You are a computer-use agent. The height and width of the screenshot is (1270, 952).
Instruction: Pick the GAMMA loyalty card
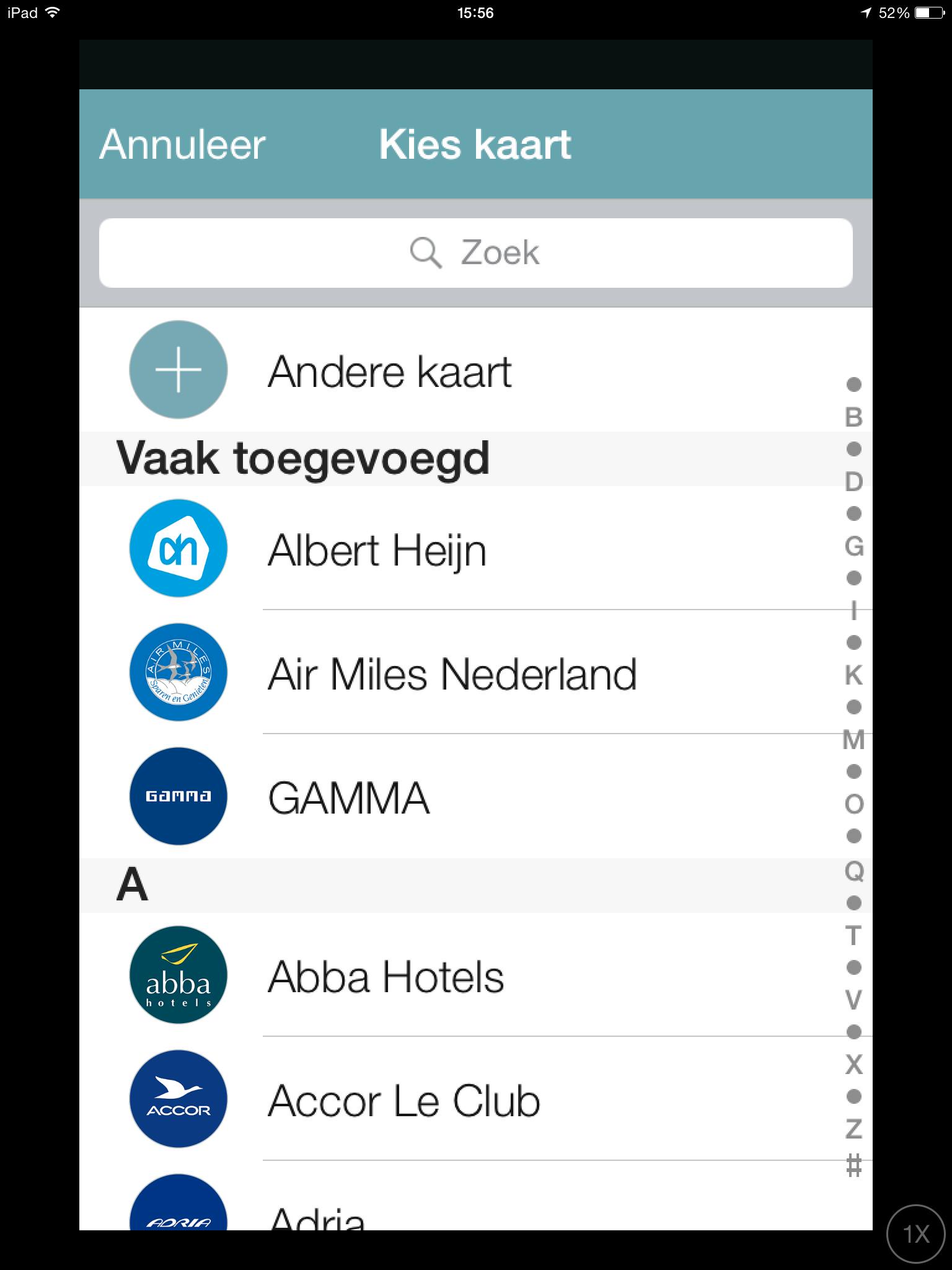(x=348, y=797)
